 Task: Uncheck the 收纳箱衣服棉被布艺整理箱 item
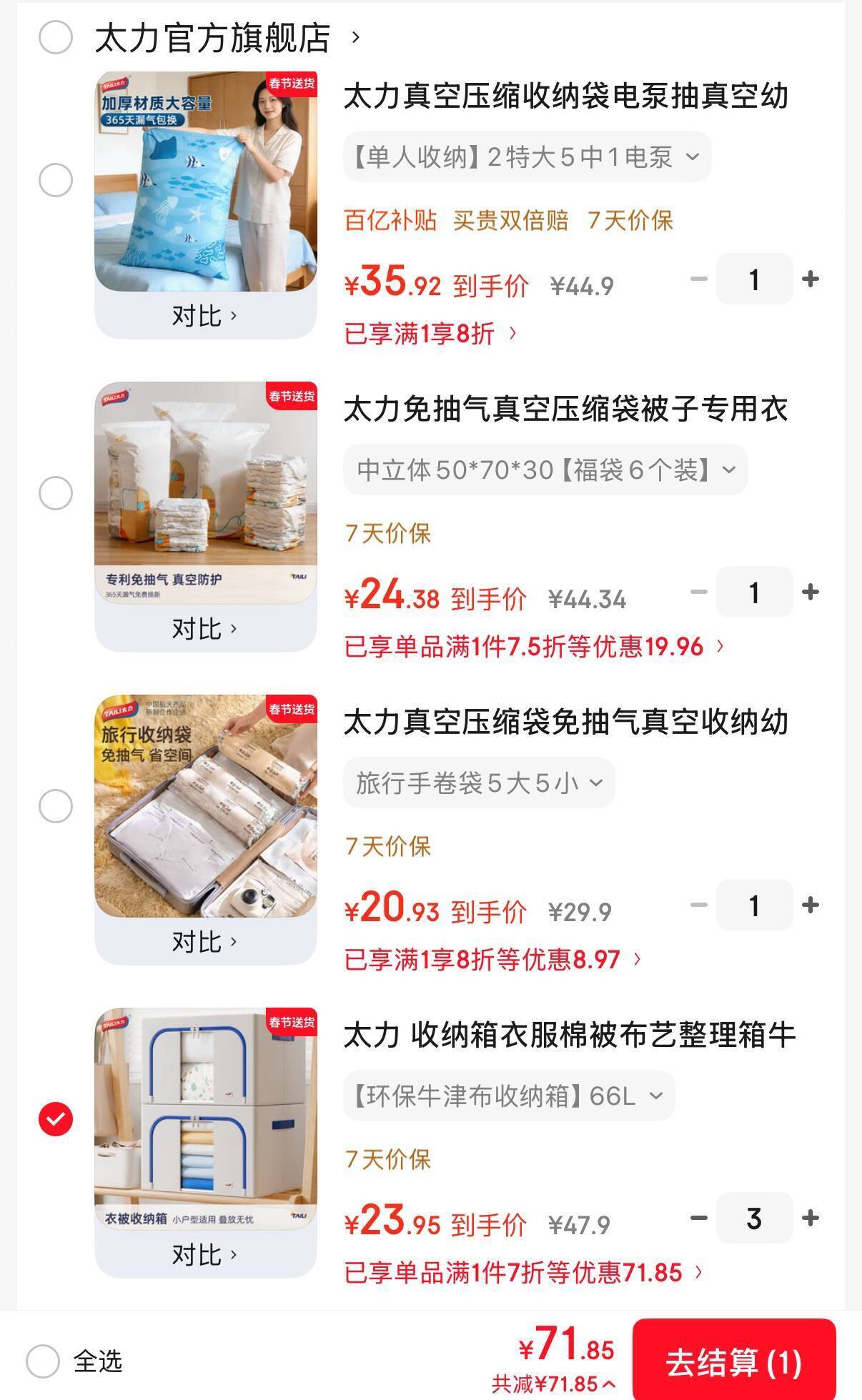[x=56, y=1119]
